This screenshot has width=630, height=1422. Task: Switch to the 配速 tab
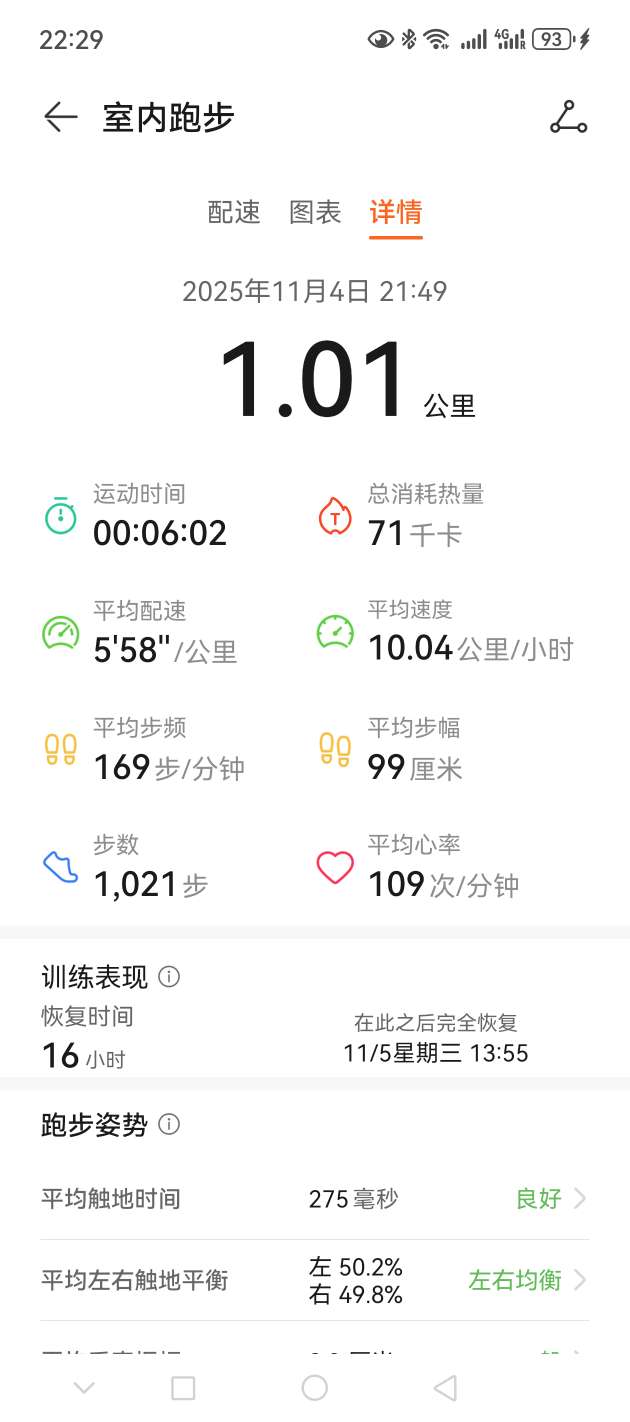pos(234,212)
